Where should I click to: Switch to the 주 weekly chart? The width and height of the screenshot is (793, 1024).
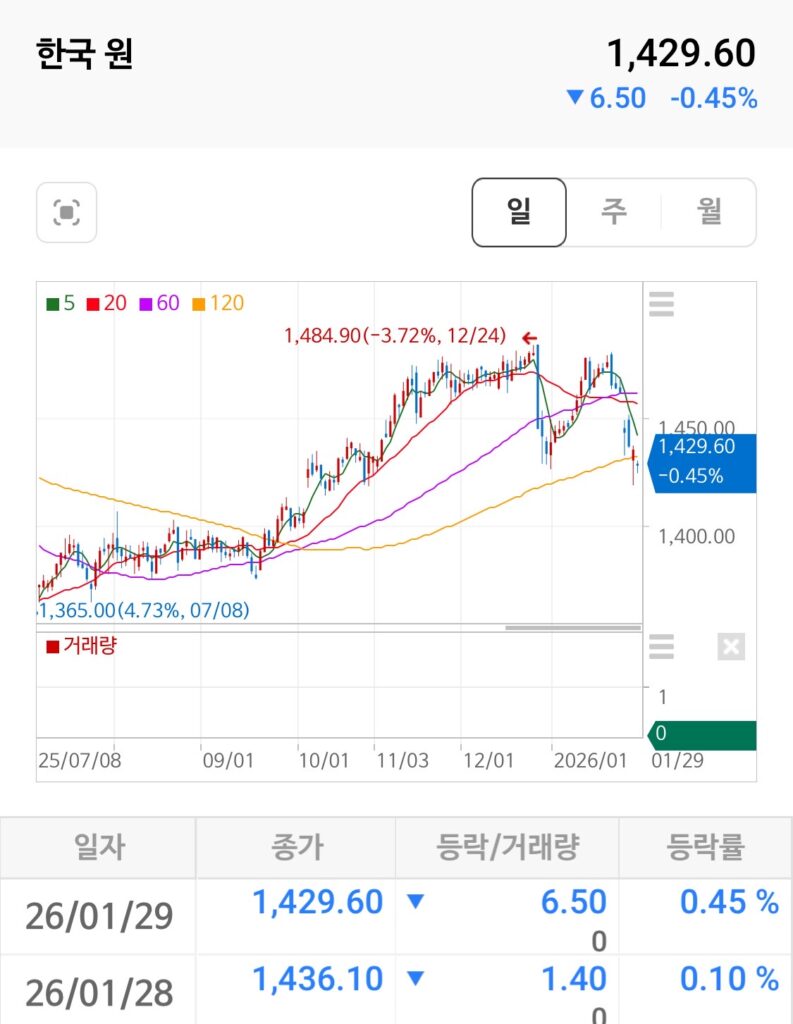pos(613,212)
